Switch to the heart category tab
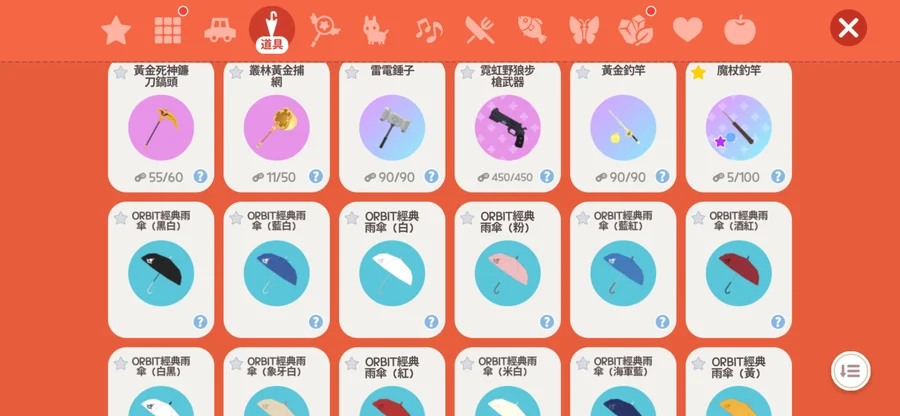 click(687, 30)
